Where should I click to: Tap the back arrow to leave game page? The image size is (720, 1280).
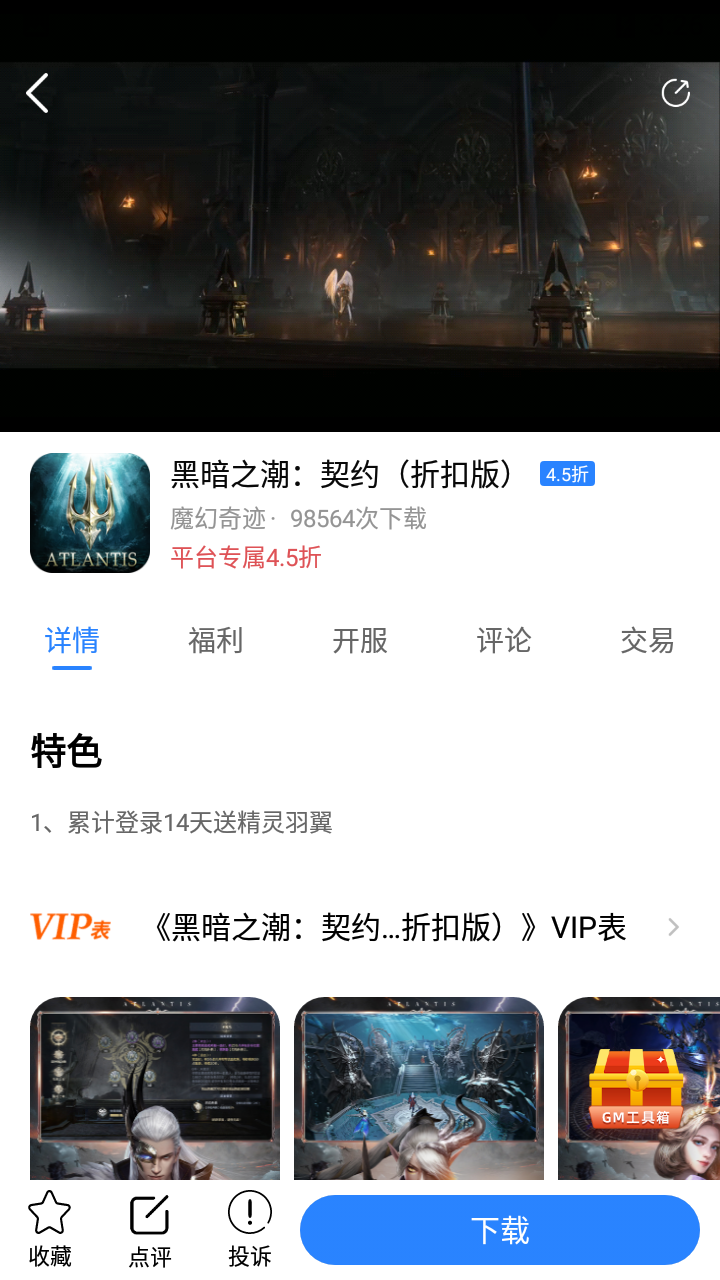coord(36,92)
